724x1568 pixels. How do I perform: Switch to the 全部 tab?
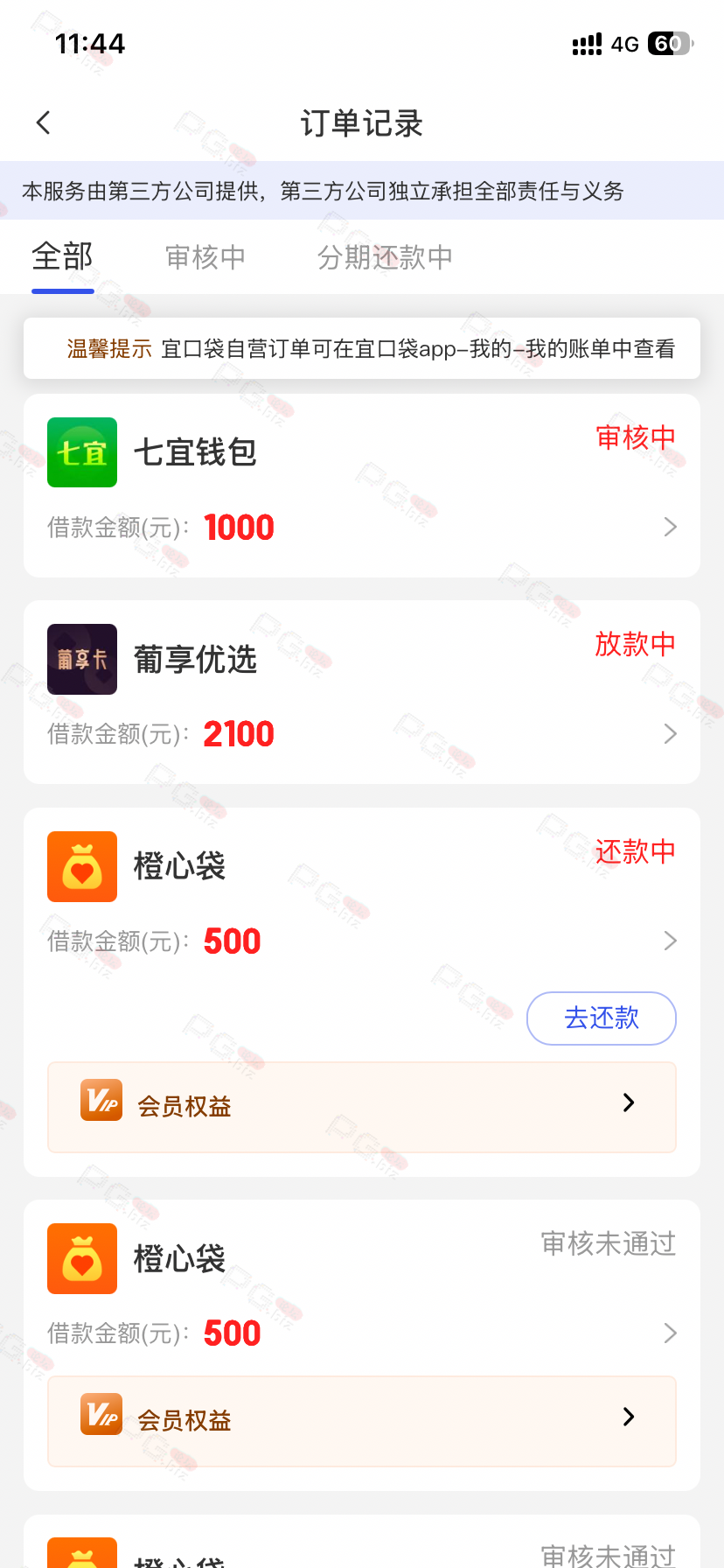click(x=62, y=257)
